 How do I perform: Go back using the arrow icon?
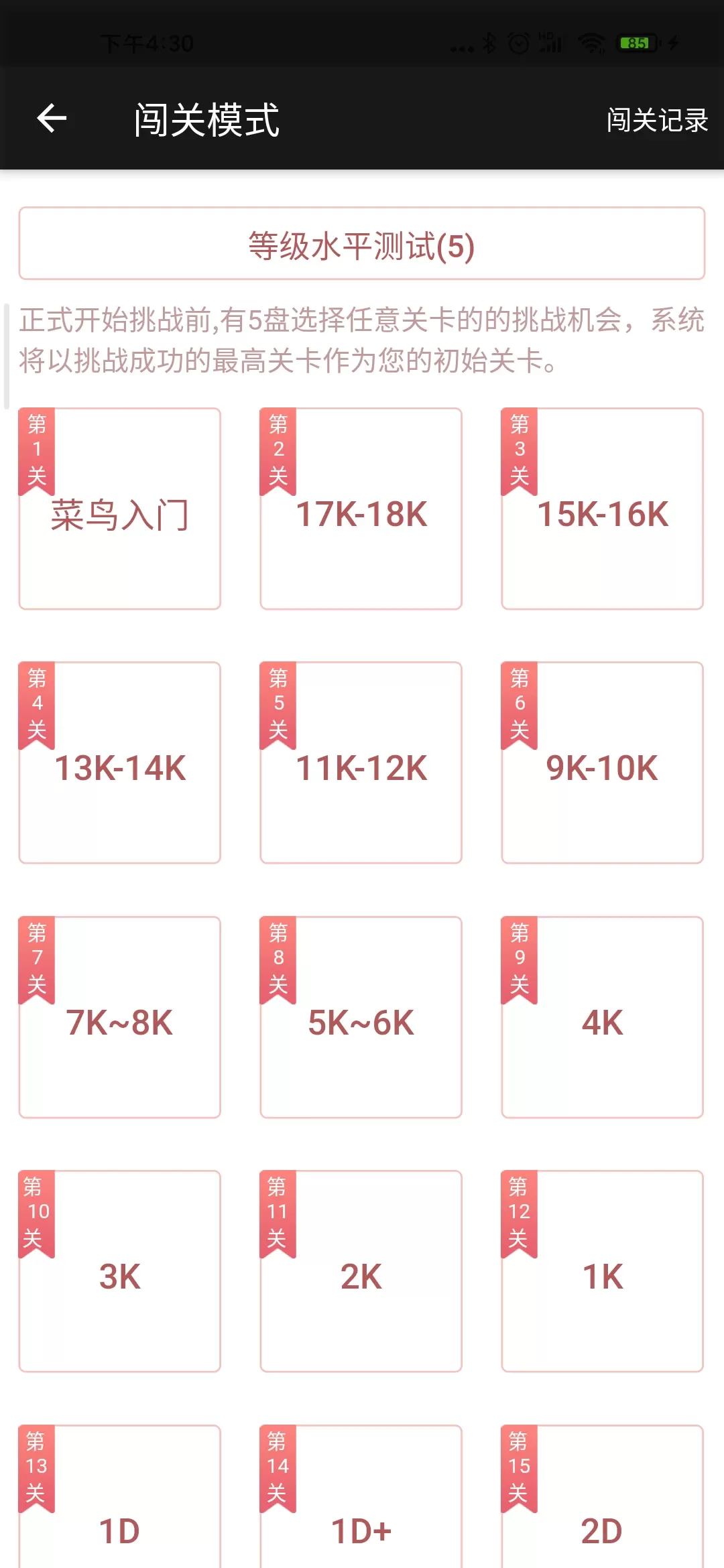tap(52, 119)
